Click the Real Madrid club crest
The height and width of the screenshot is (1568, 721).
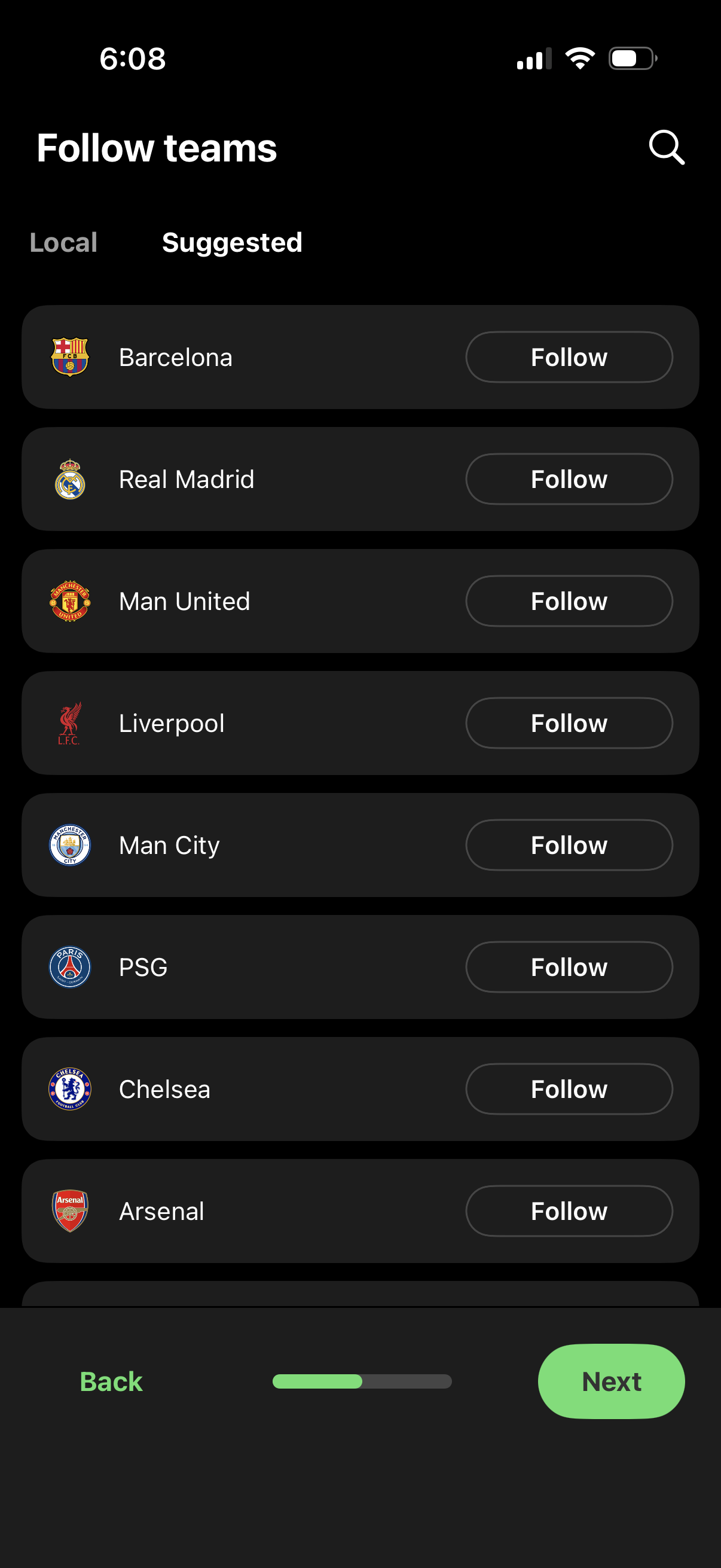click(69, 478)
